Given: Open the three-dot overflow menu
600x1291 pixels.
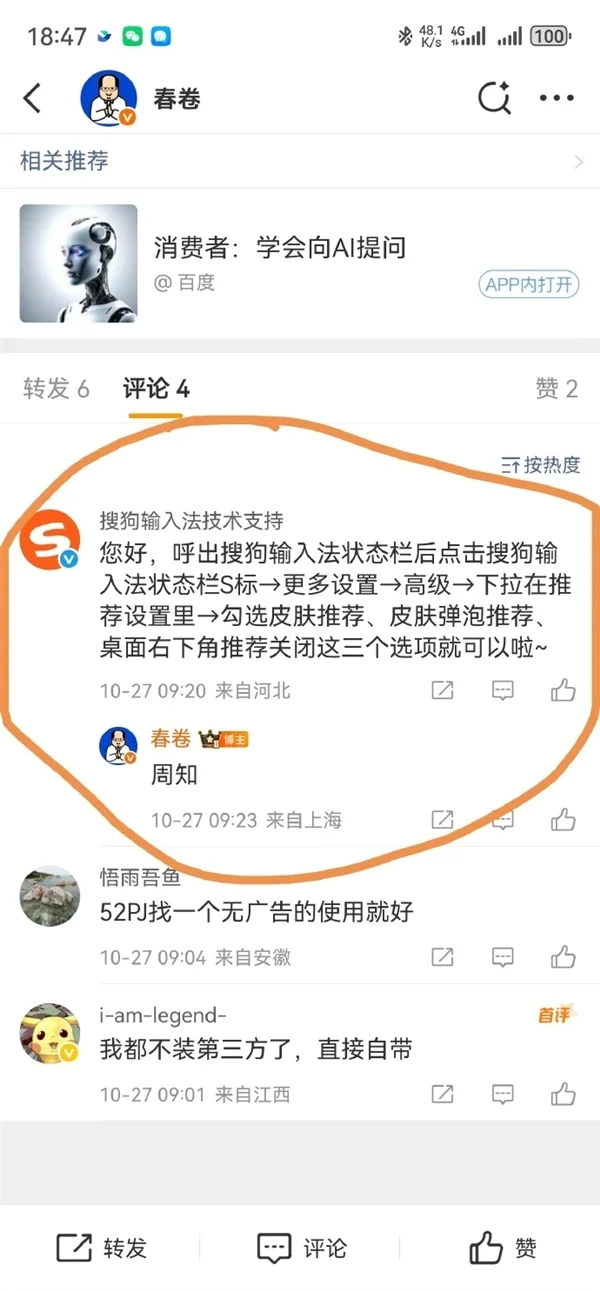Looking at the screenshot, I should (556, 98).
